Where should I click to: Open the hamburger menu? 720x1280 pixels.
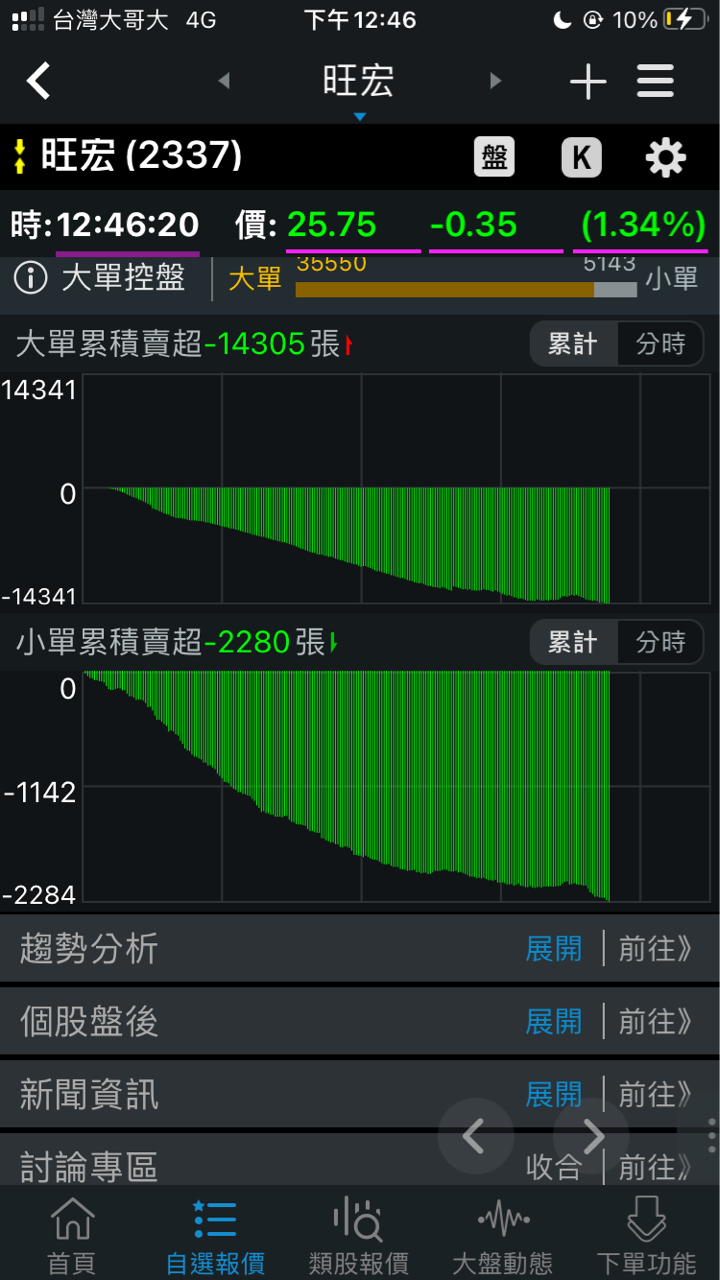tap(655, 81)
